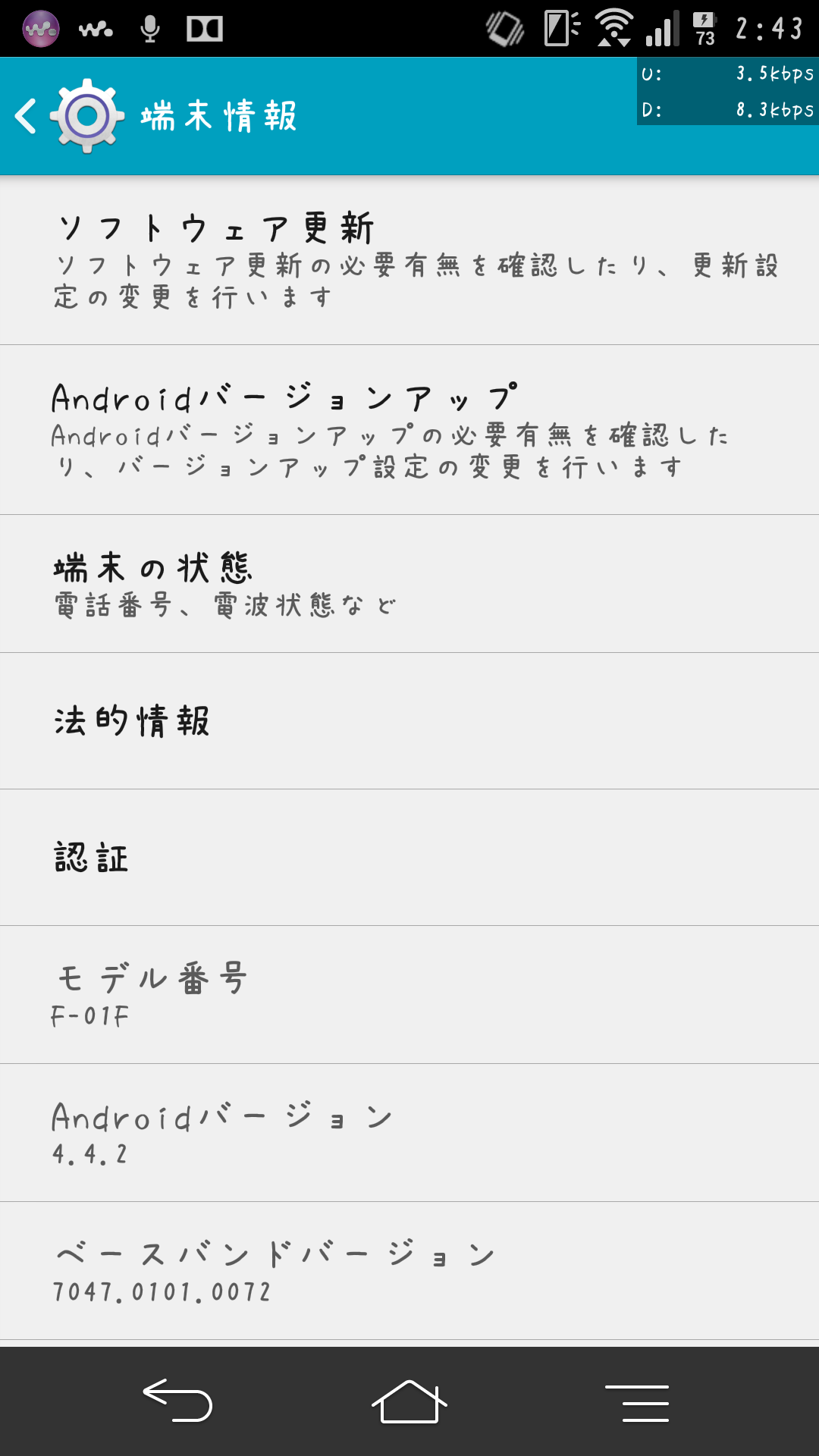Open 認証 information
The width and height of the screenshot is (819, 1456).
pyautogui.click(x=409, y=858)
